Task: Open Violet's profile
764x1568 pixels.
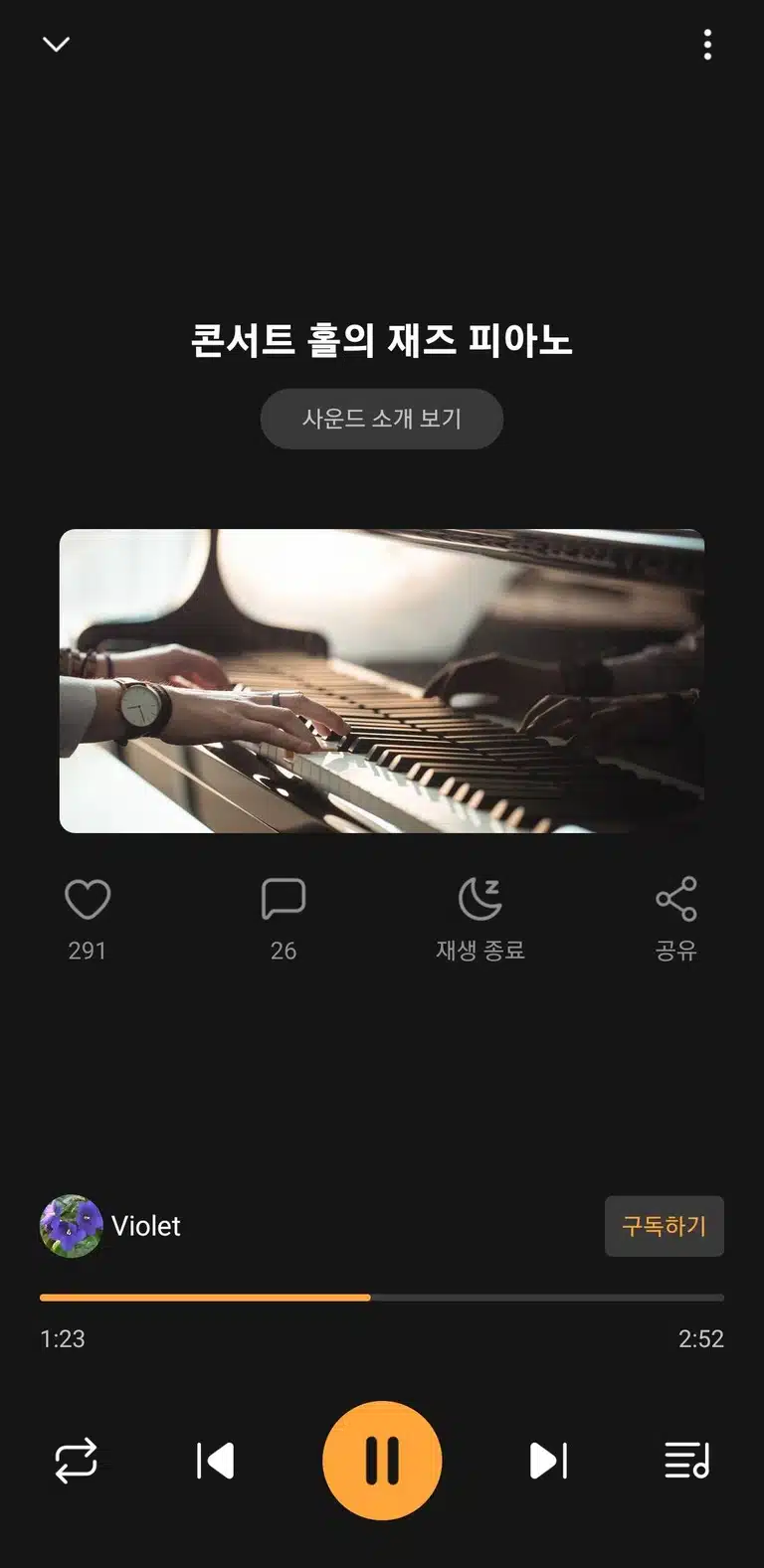Action: 110,1226
